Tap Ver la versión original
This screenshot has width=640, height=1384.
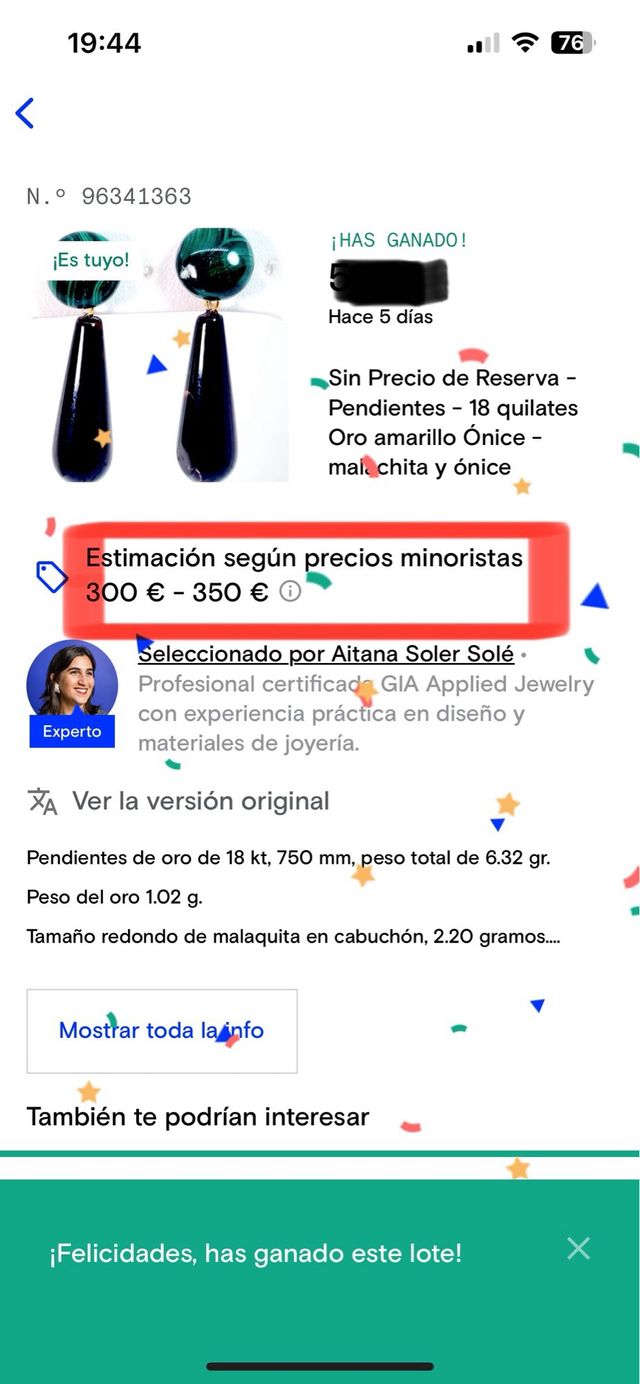point(200,801)
